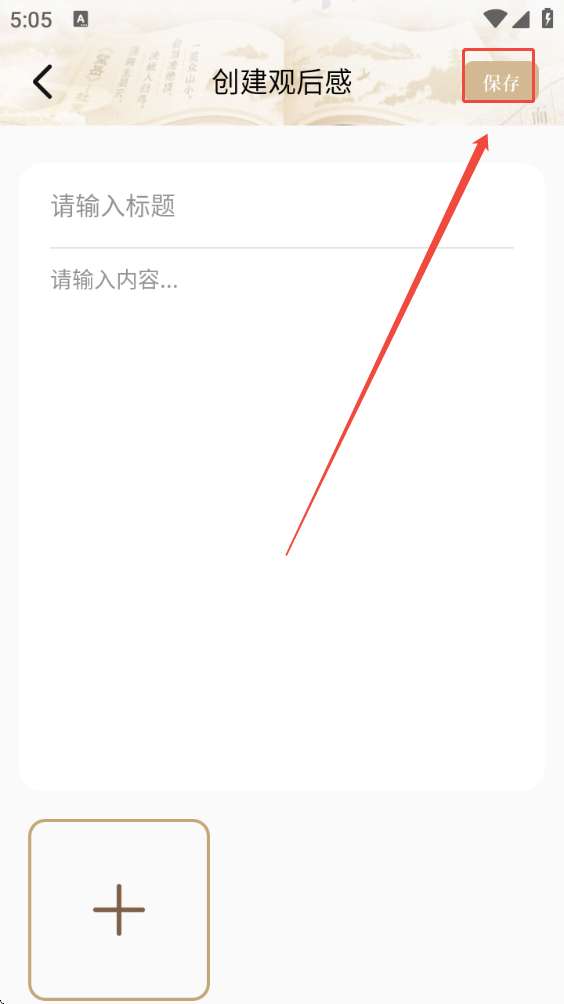Focus the 请输入标题 title field
The height and width of the screenshot is (1004, 564).
click(282, 206)
